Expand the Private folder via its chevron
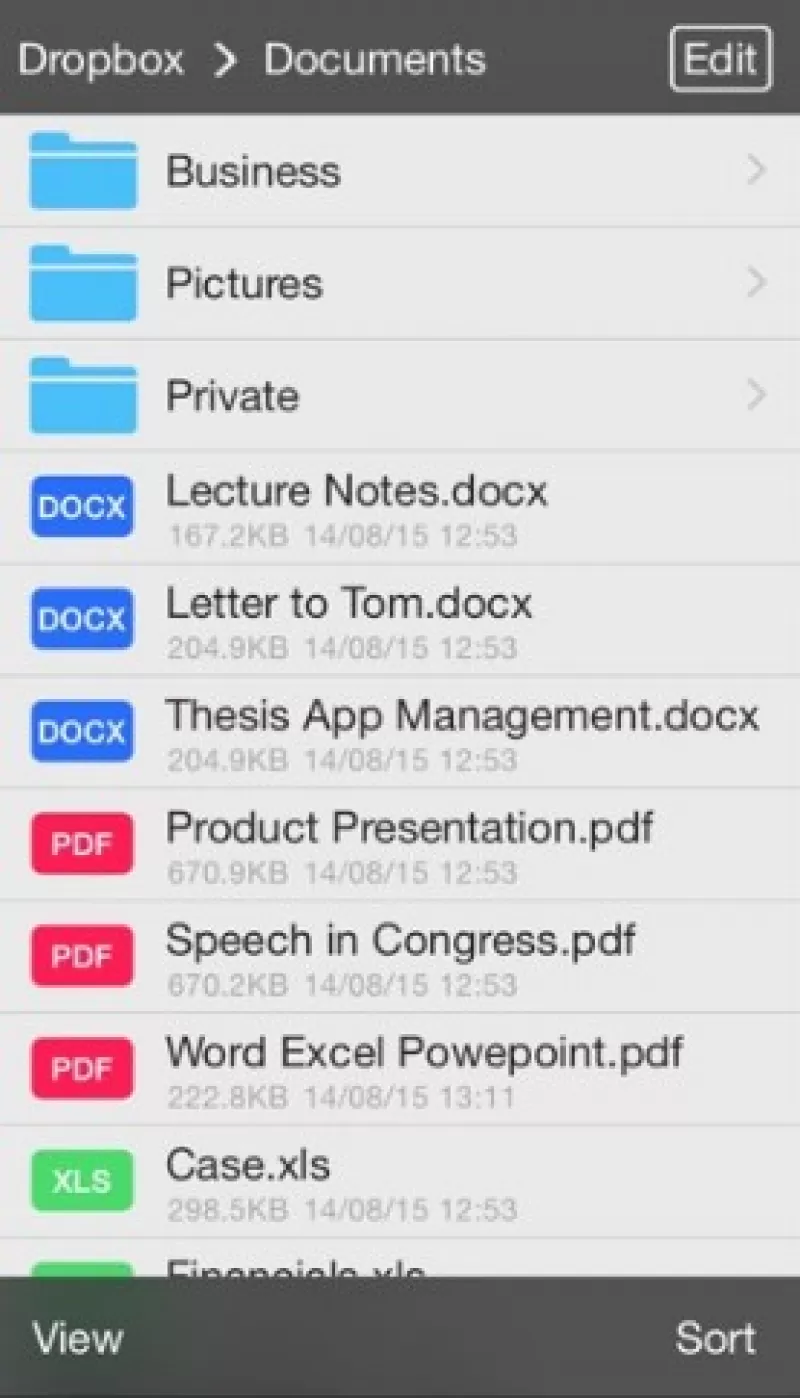 point(757,395)
